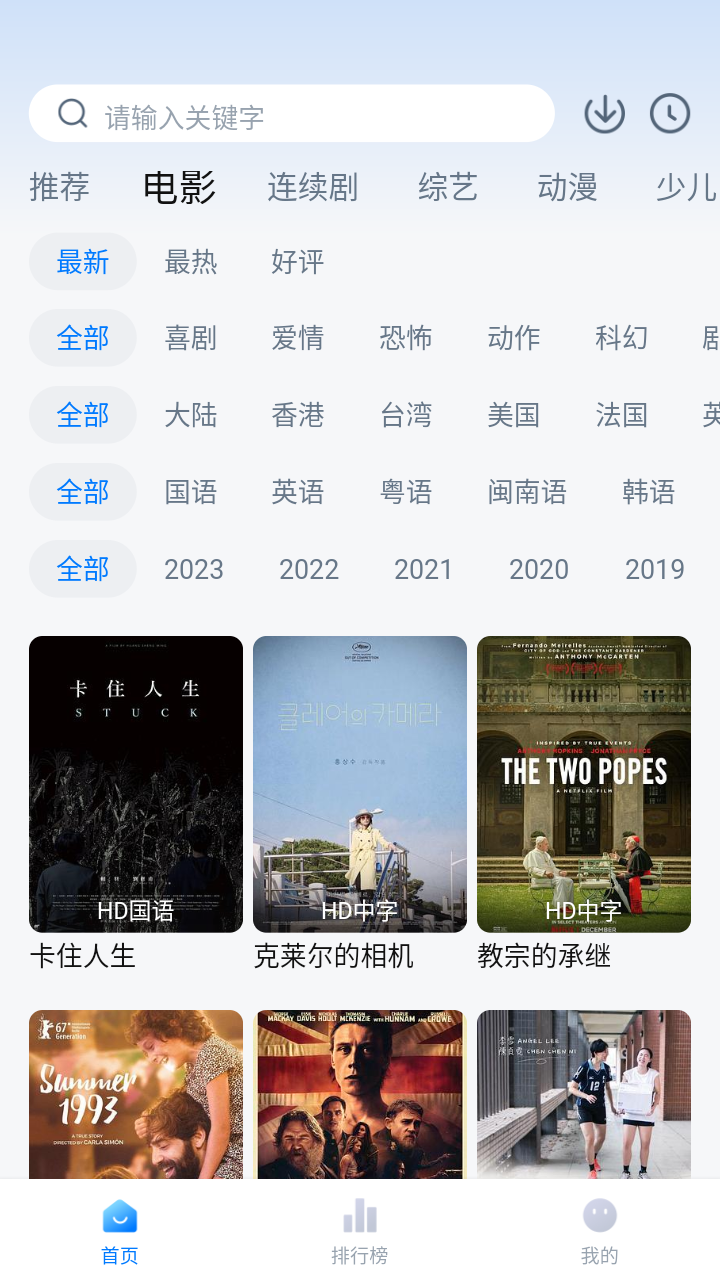The width and height of the screenshot is (720, 1280).
Task: Filter language to 粤语
Action: (406, 492)
